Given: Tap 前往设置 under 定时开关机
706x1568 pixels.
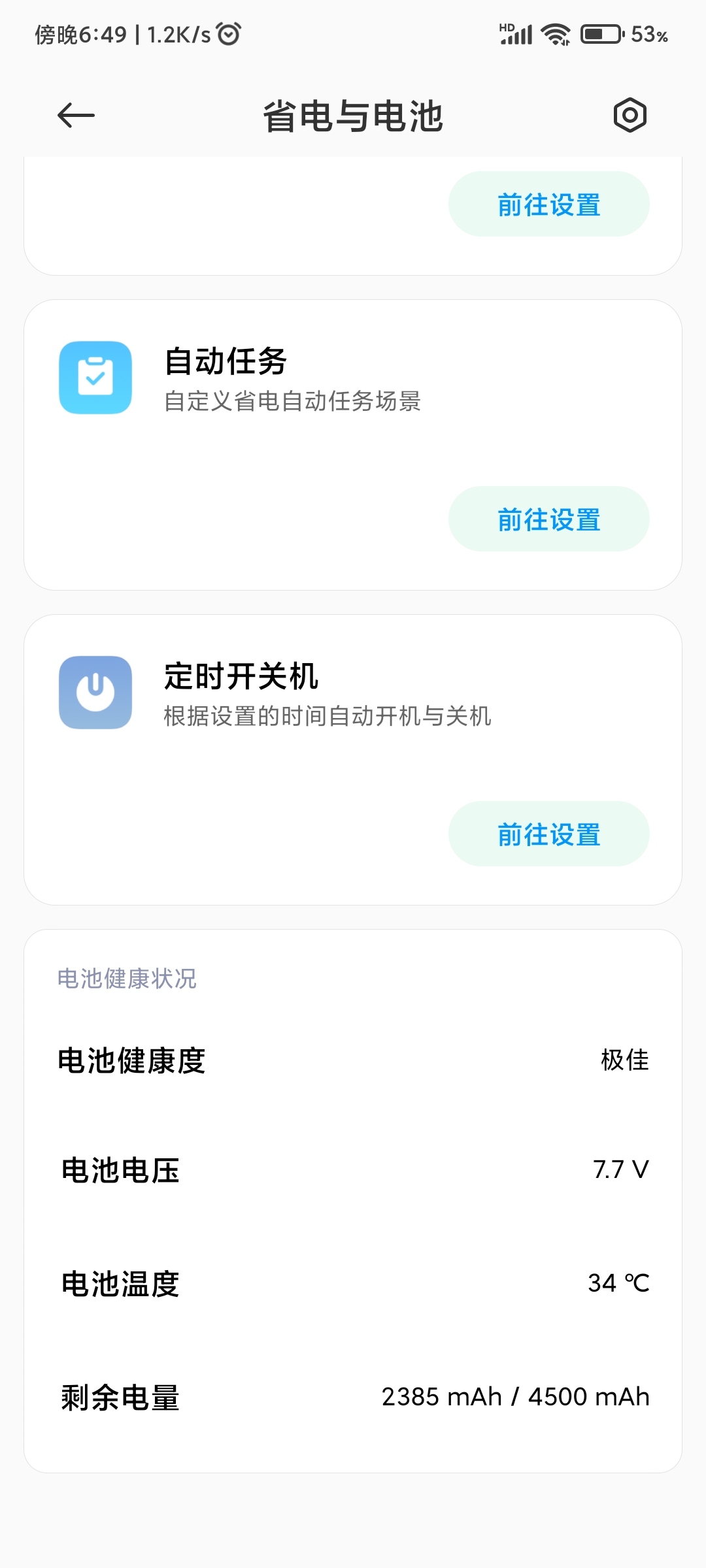Looking at the screenshot, I should tap(549, 834).
